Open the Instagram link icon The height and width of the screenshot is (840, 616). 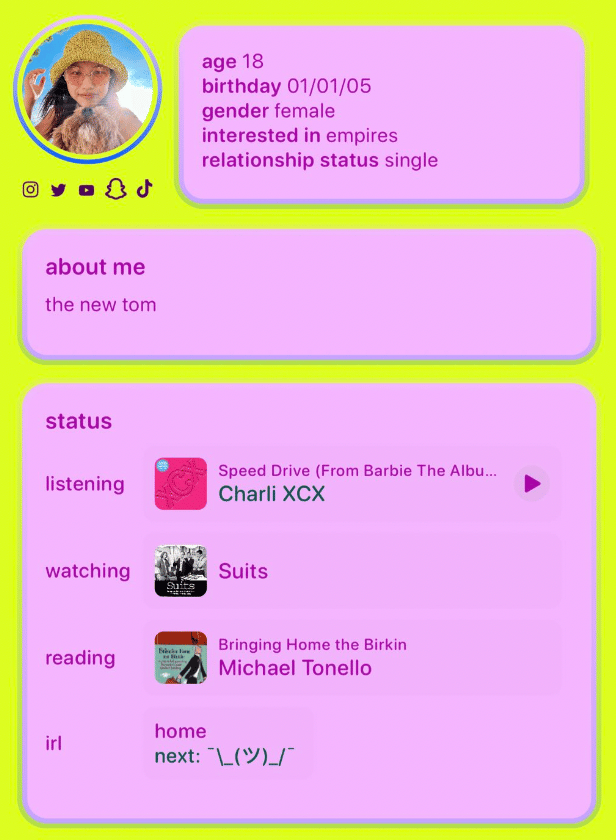[31, 190]
